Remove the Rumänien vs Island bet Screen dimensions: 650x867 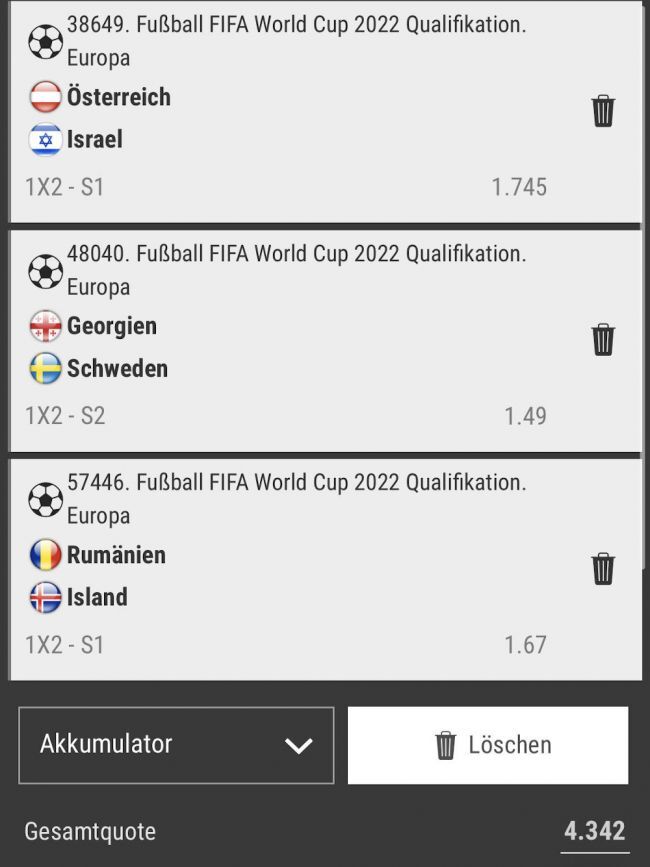(x=603, y=569)
